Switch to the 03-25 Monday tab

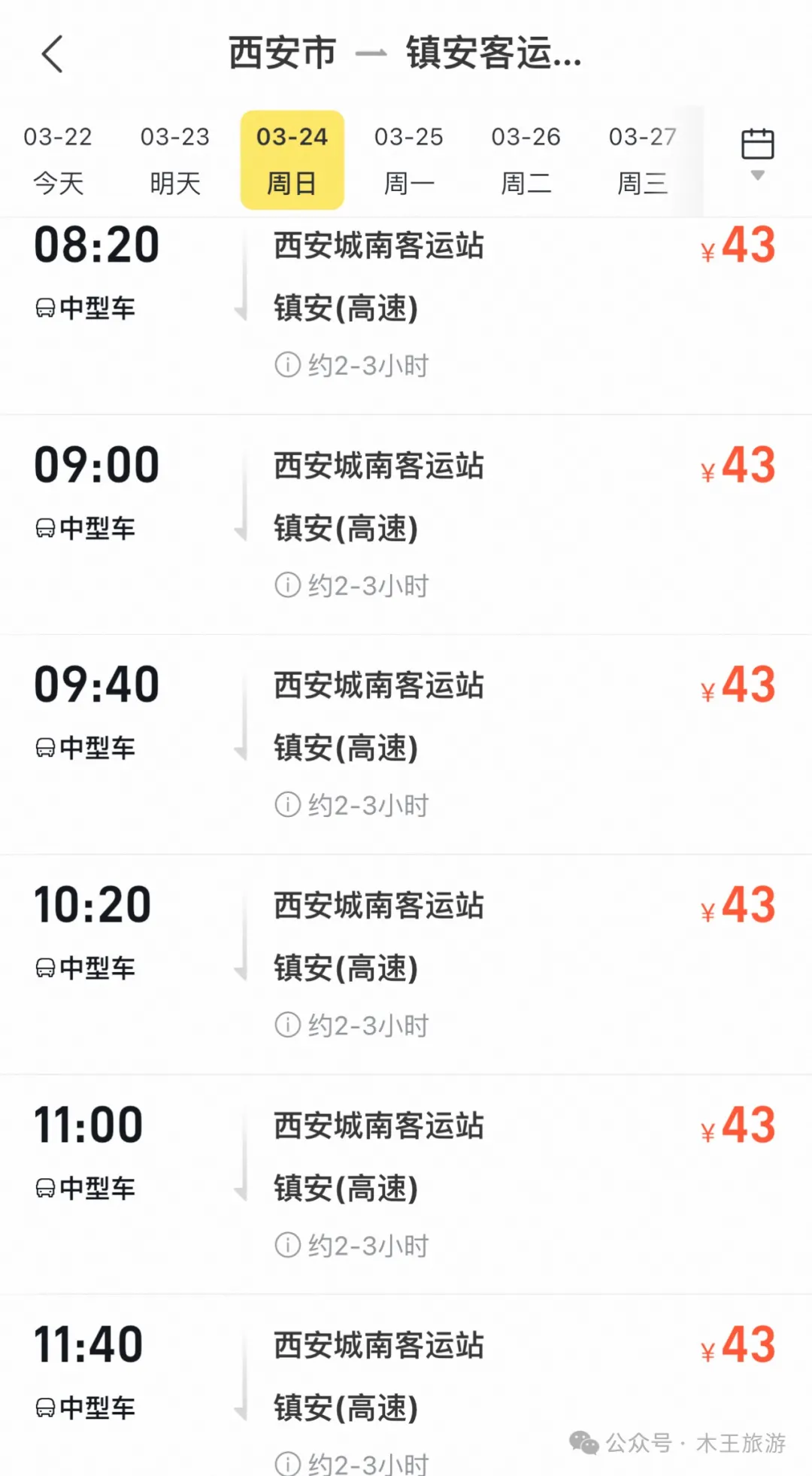click(x=409, y=160)
